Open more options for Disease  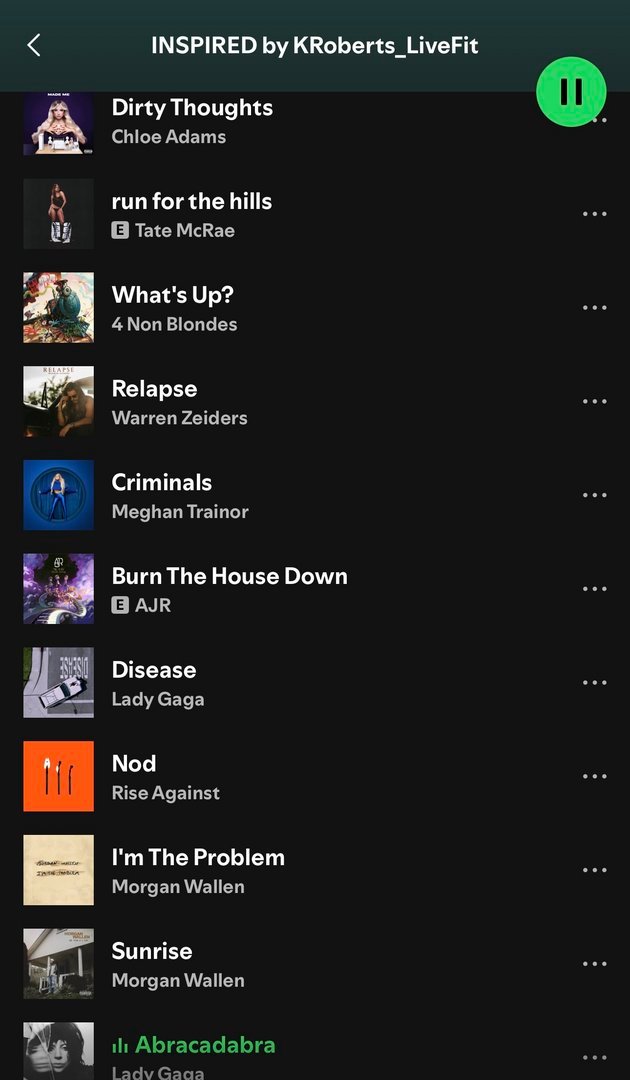pyautogui.click(x=595, y=683)
